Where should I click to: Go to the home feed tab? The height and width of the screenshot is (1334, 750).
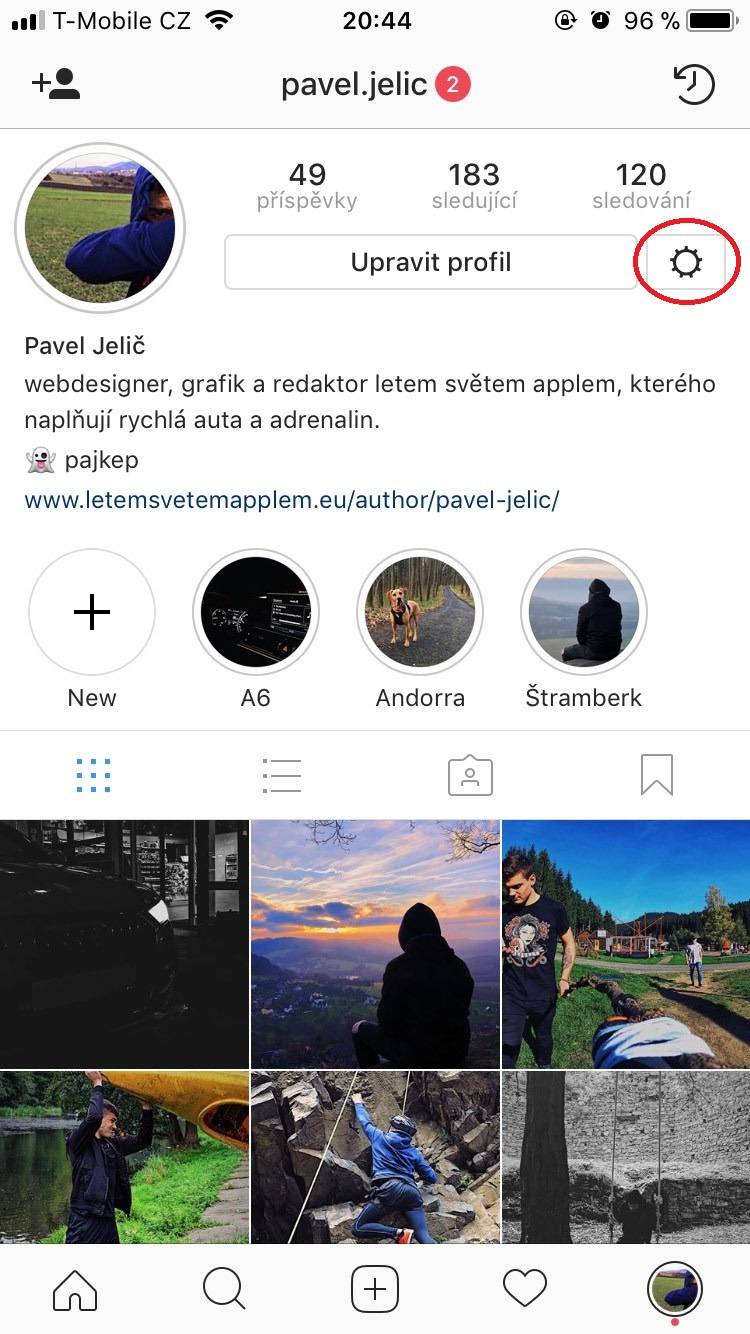(x=75, y=1289)
